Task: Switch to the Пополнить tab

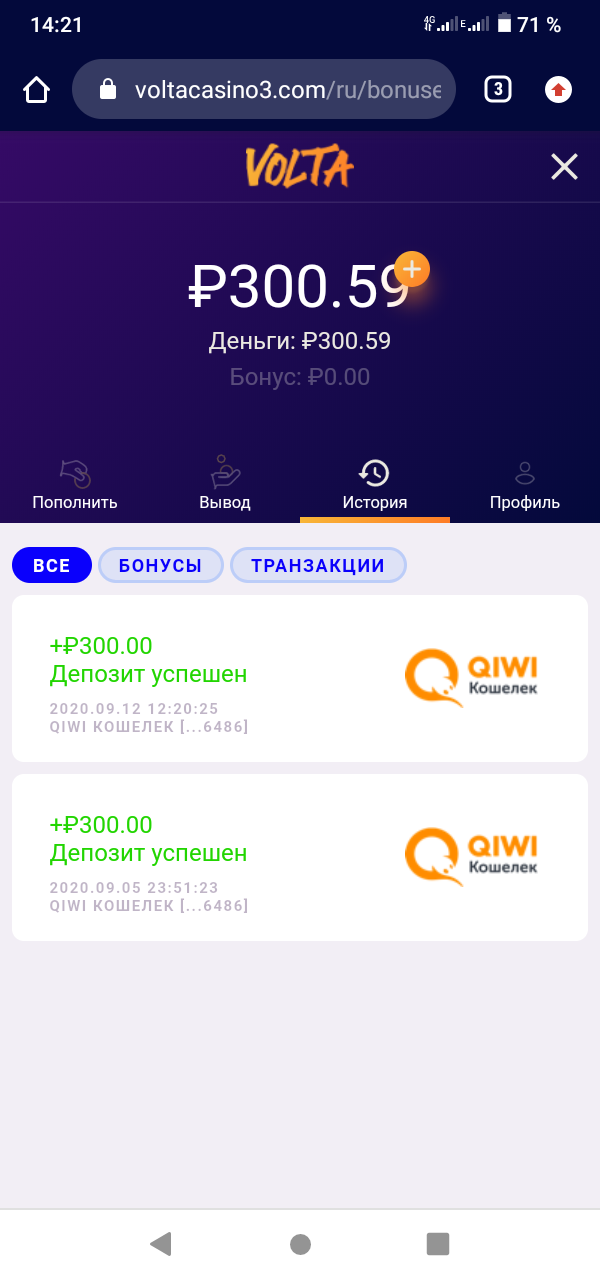Action: [x=75, y=485]
